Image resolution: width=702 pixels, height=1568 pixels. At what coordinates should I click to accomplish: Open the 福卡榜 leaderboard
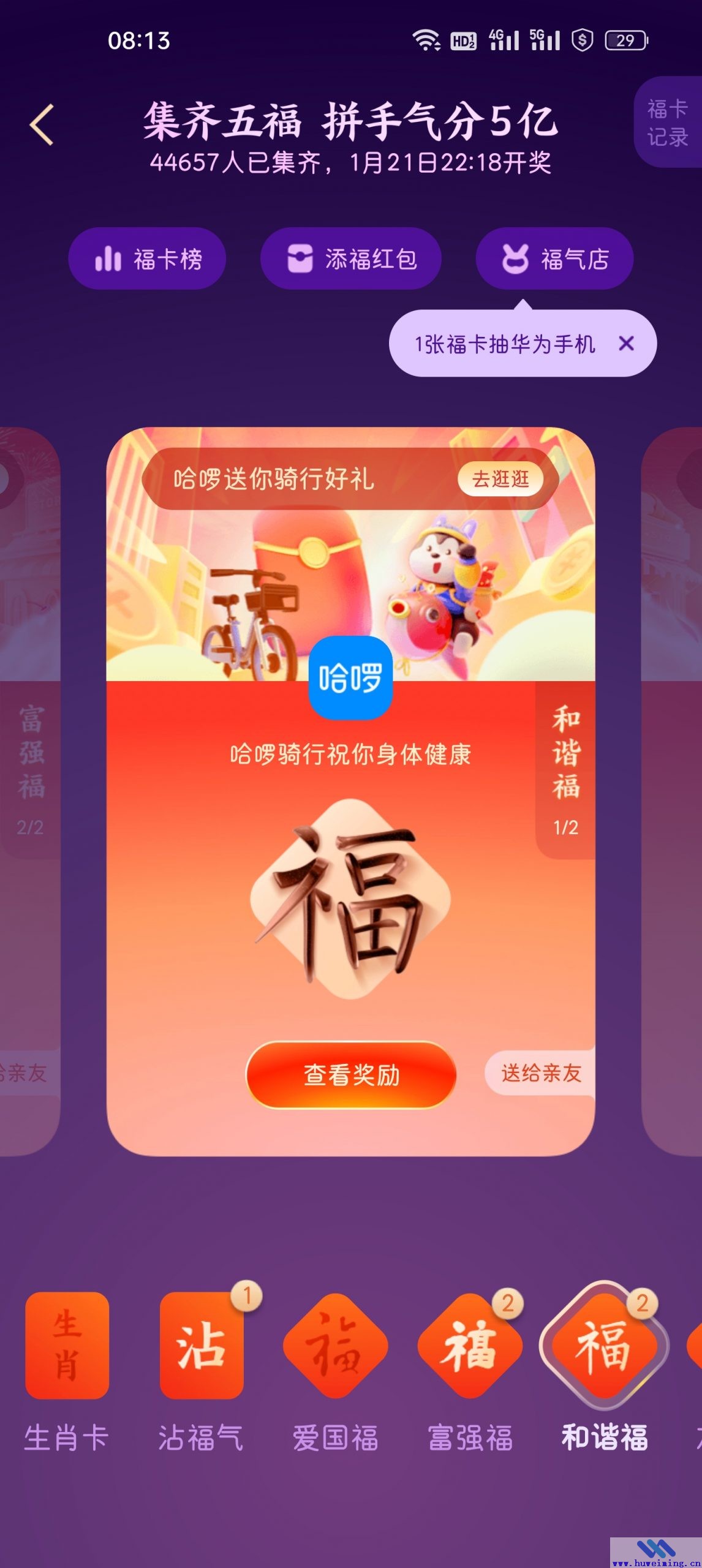point(147,258)
